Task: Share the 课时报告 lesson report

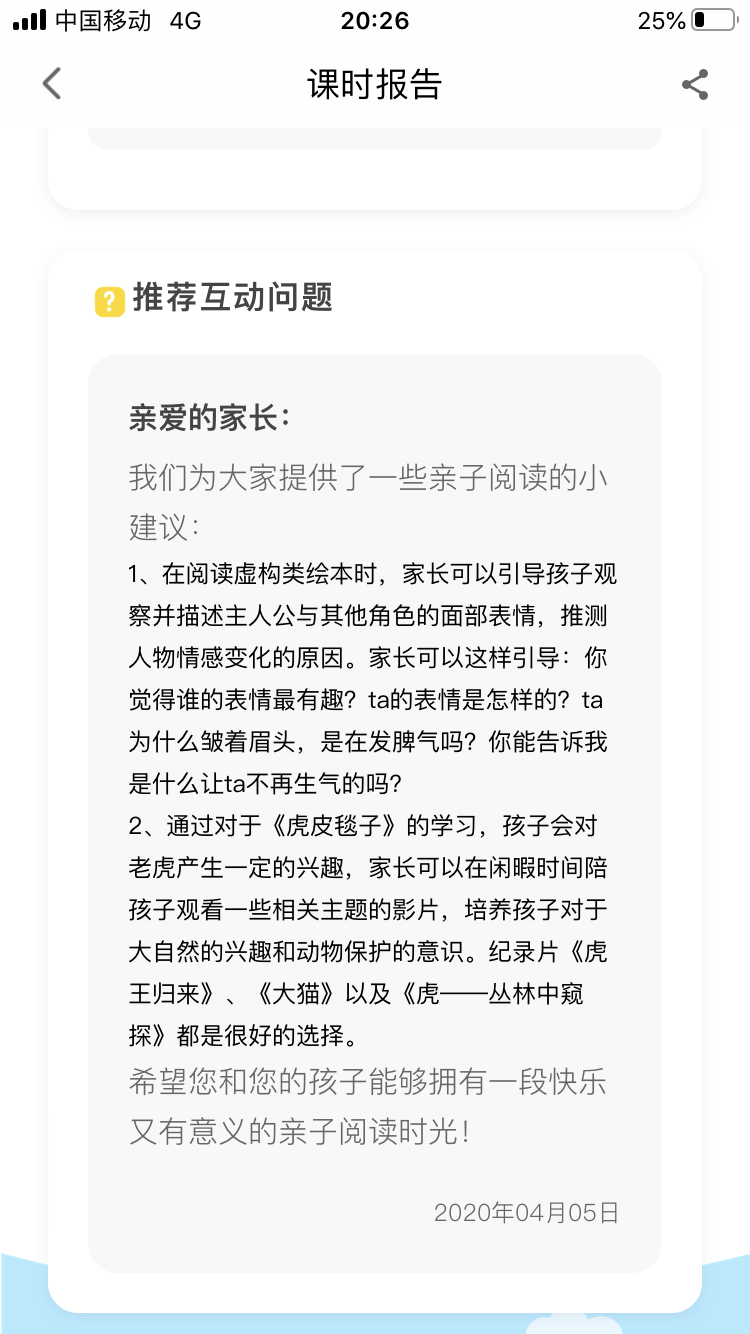Action: 695,85
